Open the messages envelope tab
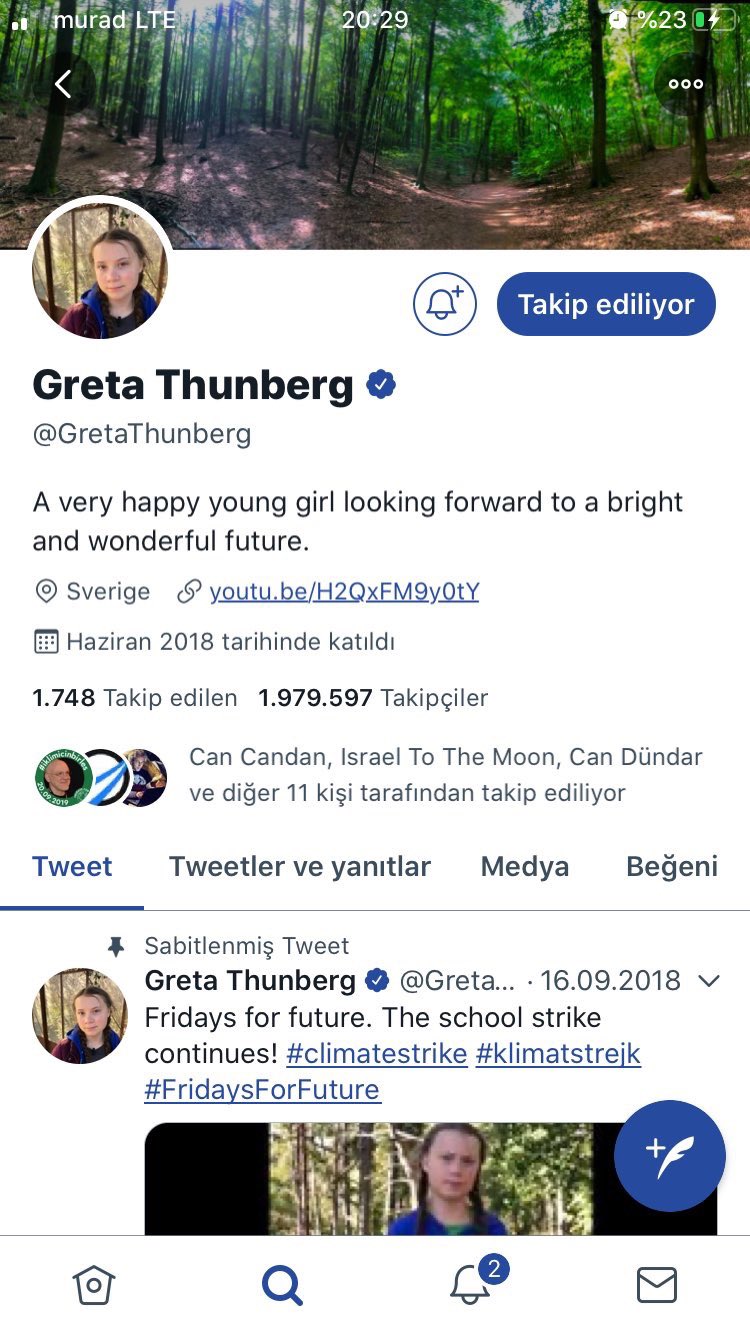The width and height of the screenshot is (750, 1334). [656, 1285]
